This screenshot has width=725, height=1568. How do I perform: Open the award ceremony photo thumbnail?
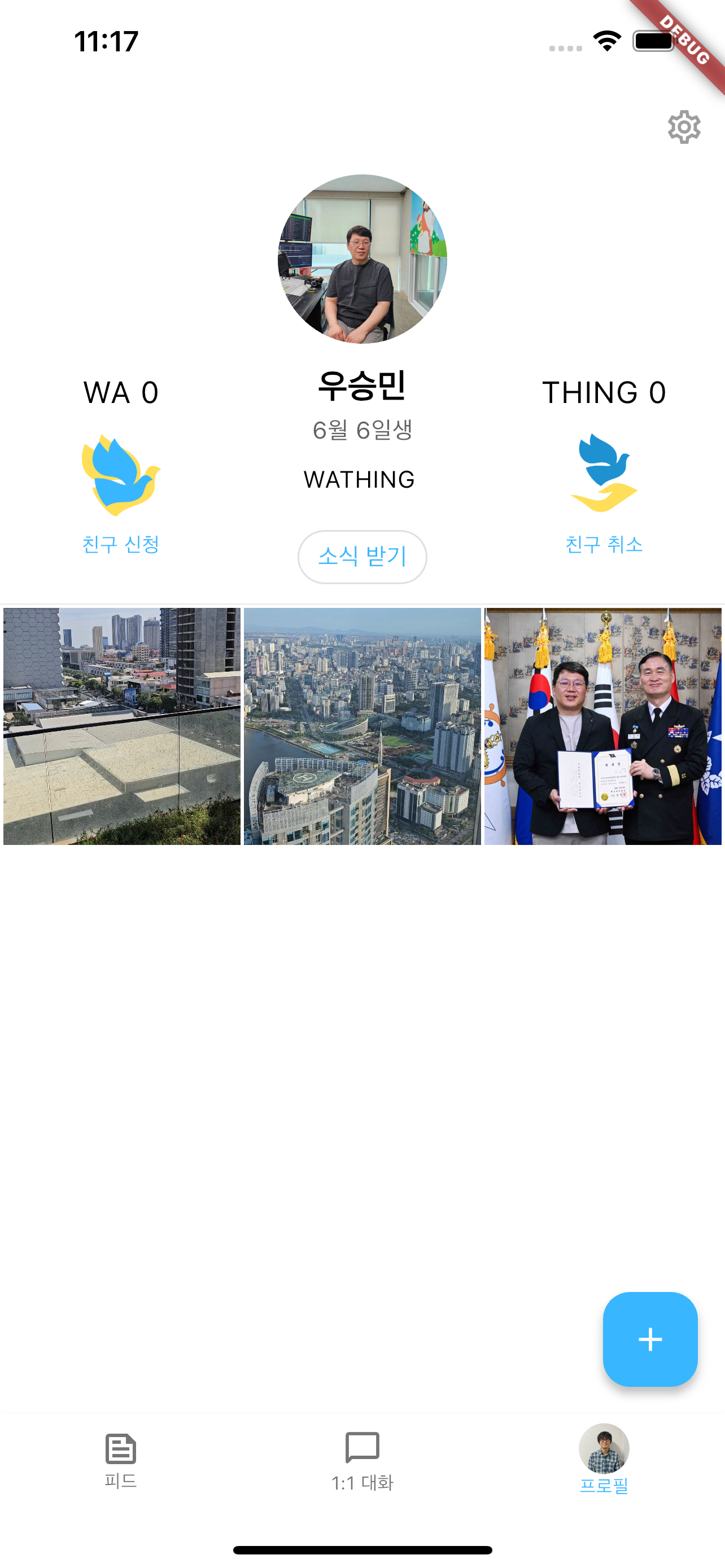tap(603, 724)
